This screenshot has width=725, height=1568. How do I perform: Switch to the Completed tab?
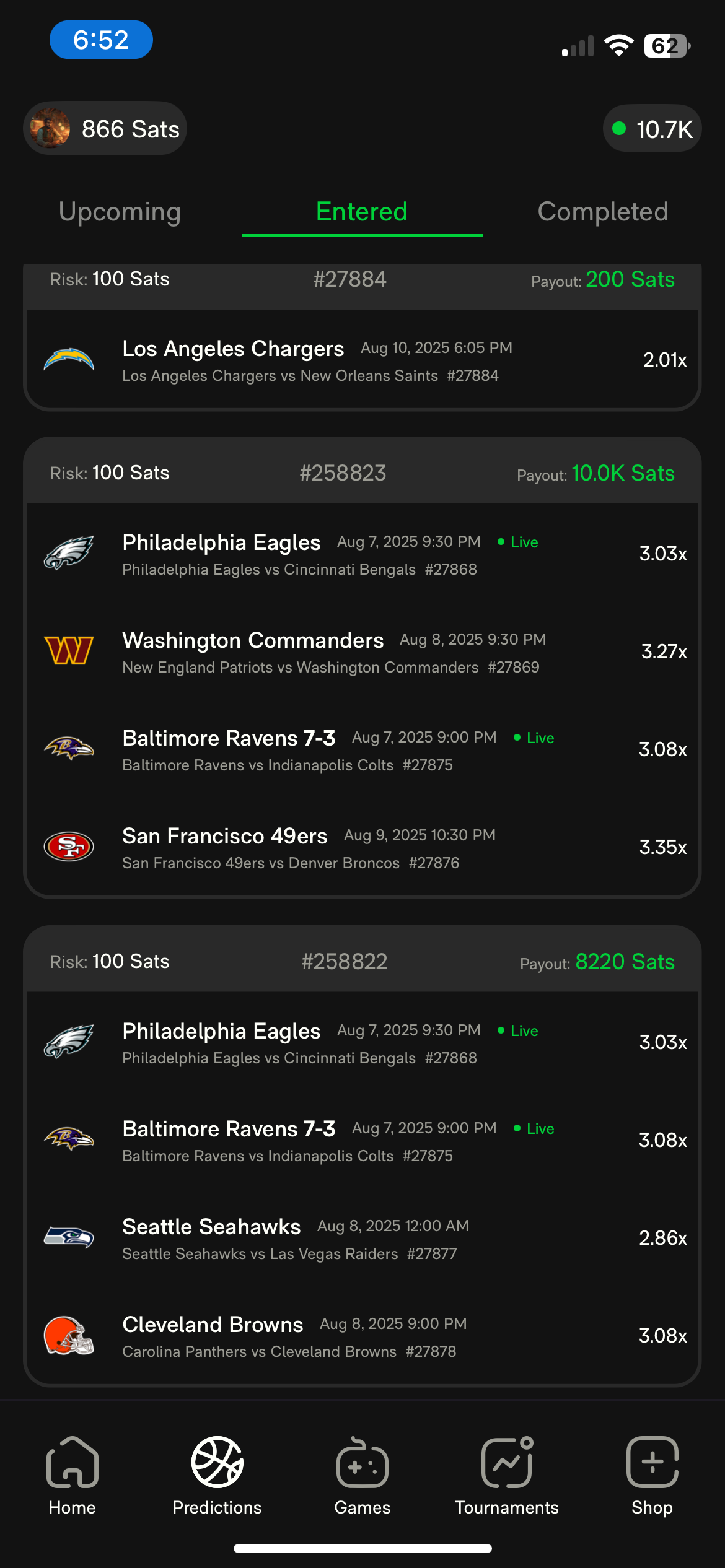coord(603,212)
